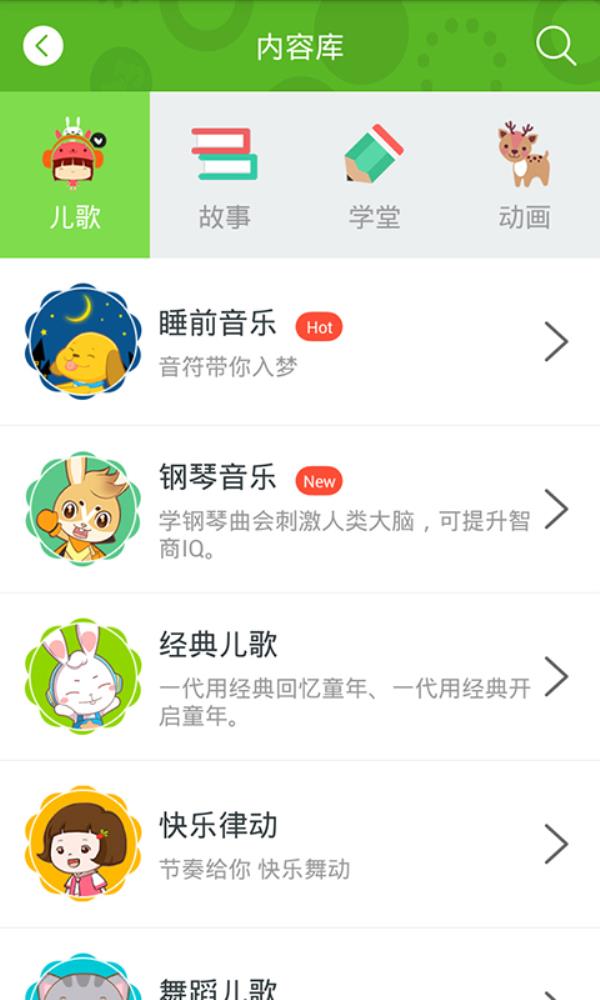This screenshot has width=600, height=1000.
Task: Switch to the 动画 tab
Action: click(x=525, y=175)
